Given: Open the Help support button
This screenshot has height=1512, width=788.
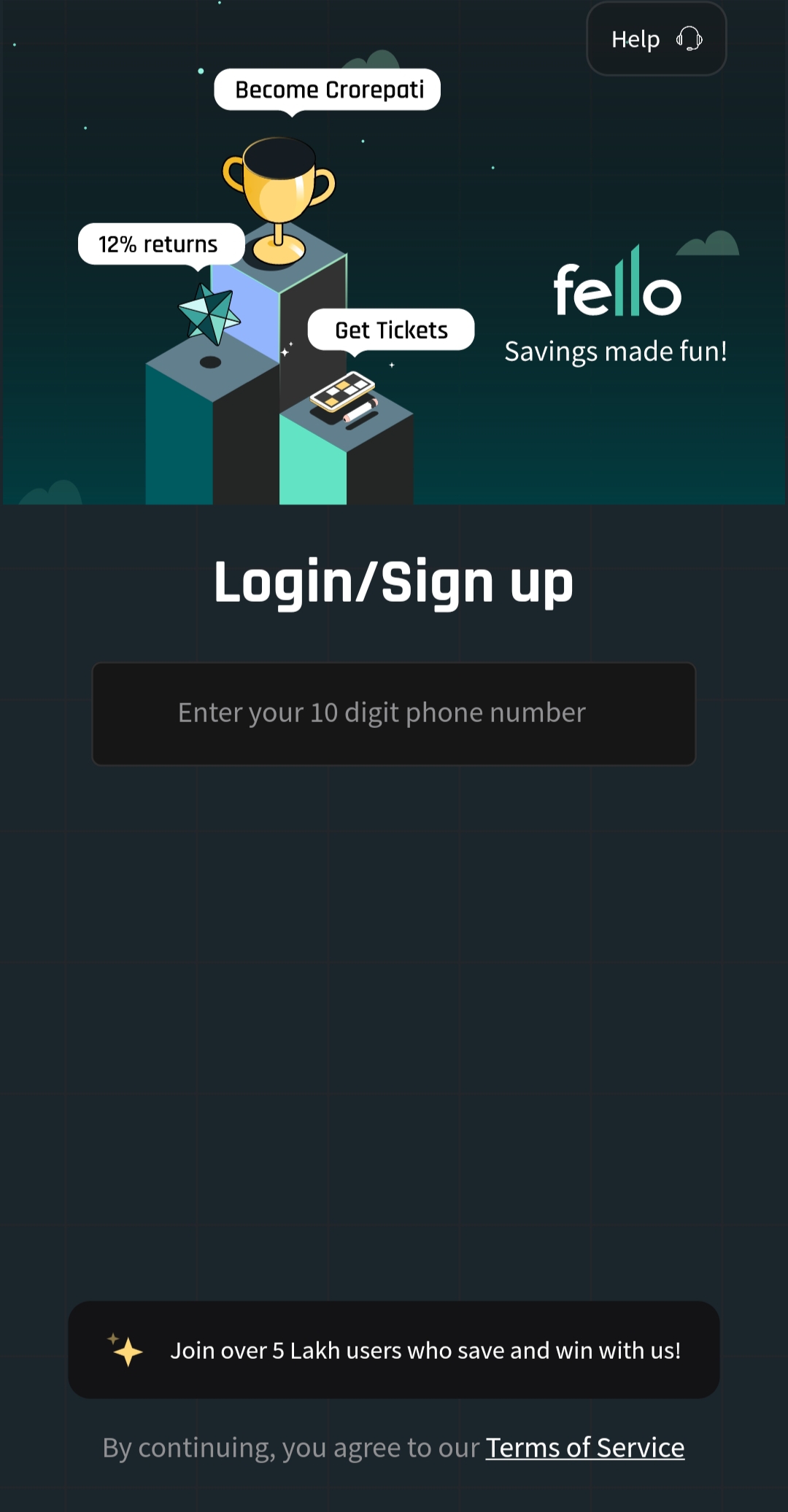Looking at the screenshot, I should pos(656,39).
